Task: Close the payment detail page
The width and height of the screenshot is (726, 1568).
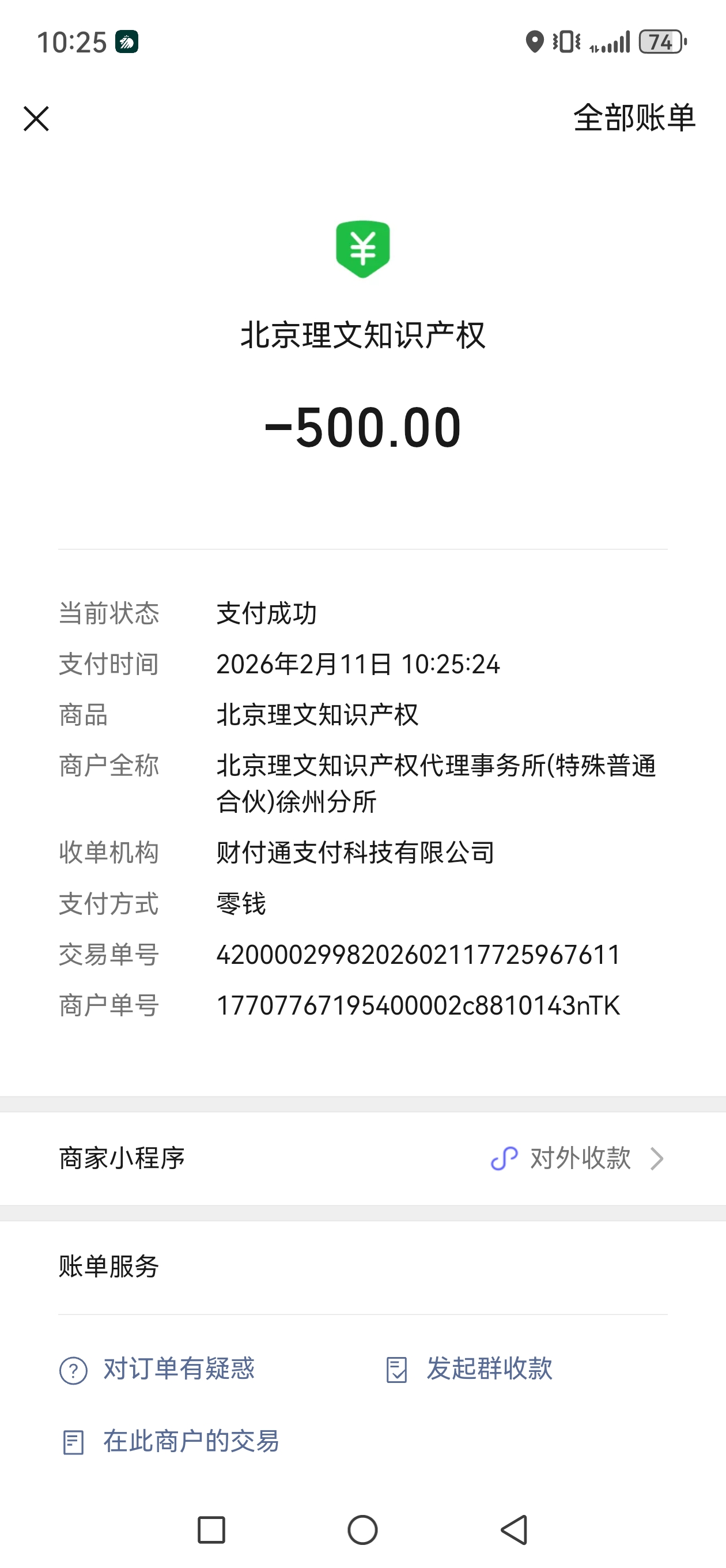Action: tap(36, 119)
